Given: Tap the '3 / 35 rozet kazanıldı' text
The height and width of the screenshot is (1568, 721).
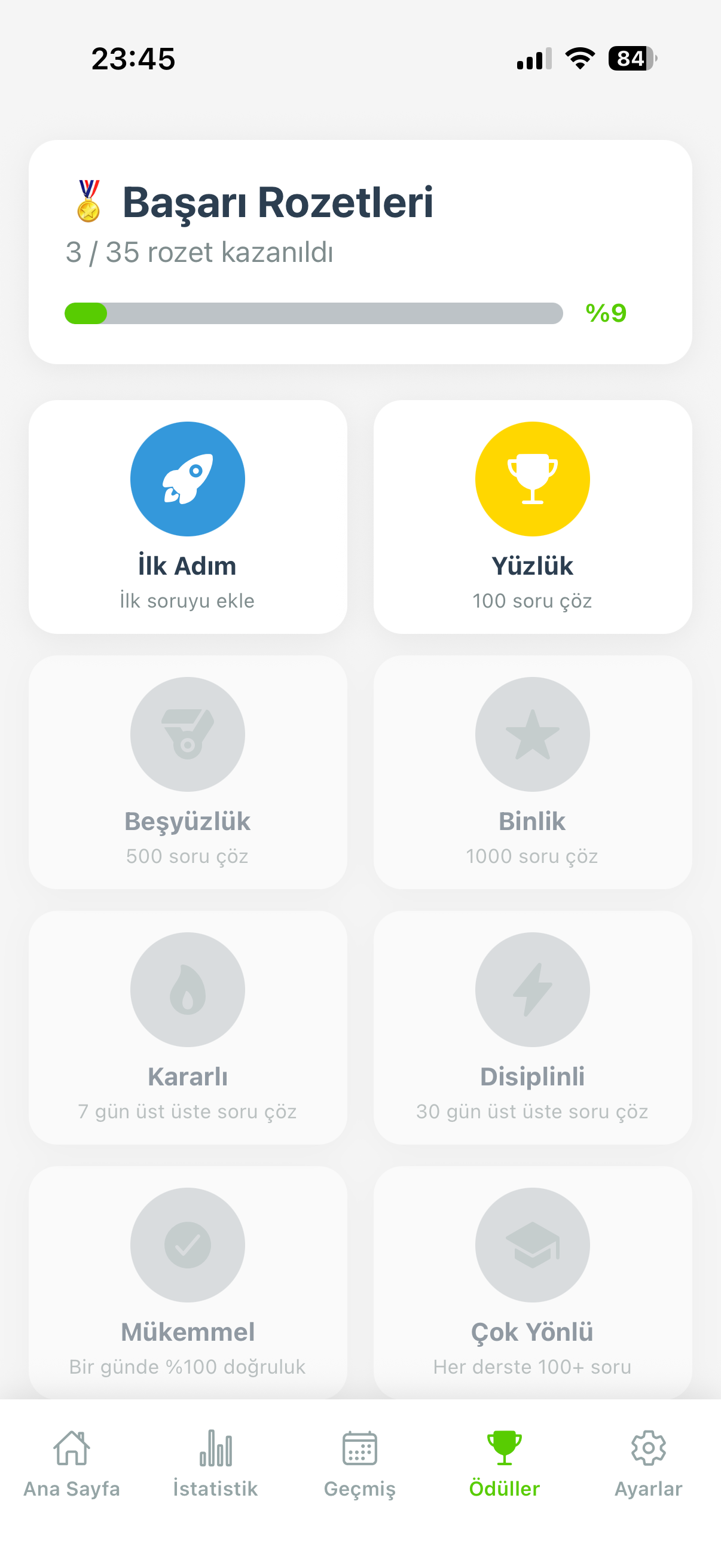Looking at the screenshot, I should click(200, 252).
